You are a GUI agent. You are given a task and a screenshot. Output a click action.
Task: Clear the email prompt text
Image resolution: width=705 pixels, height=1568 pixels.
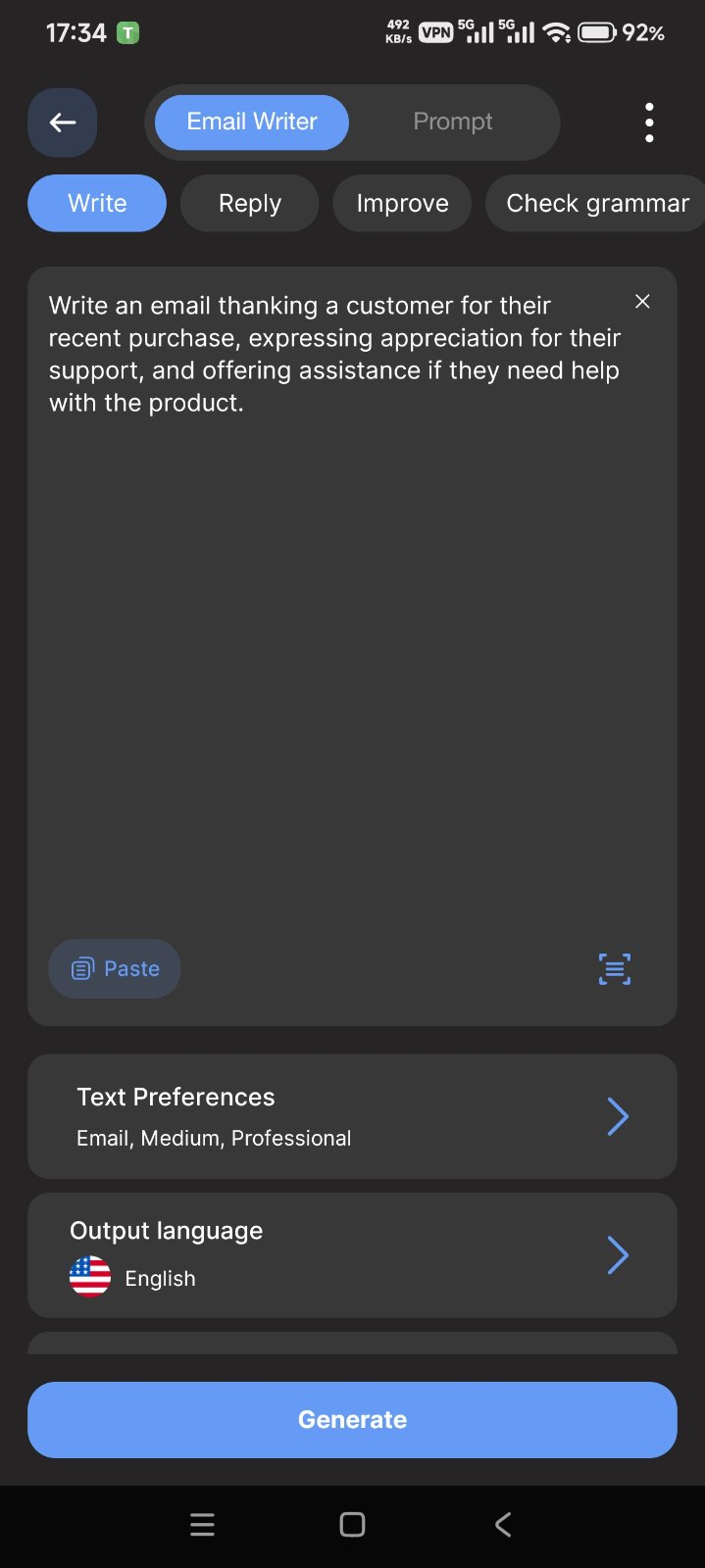coord(642,302)
